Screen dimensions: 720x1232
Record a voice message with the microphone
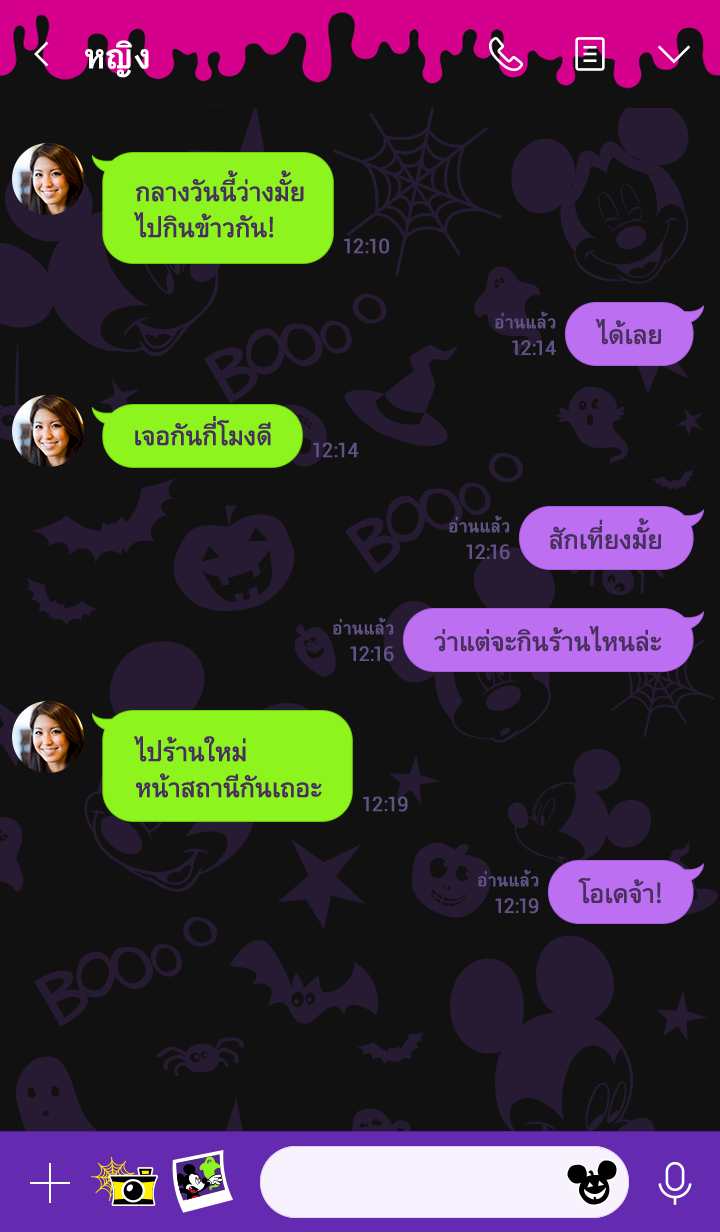[674, 1183]
